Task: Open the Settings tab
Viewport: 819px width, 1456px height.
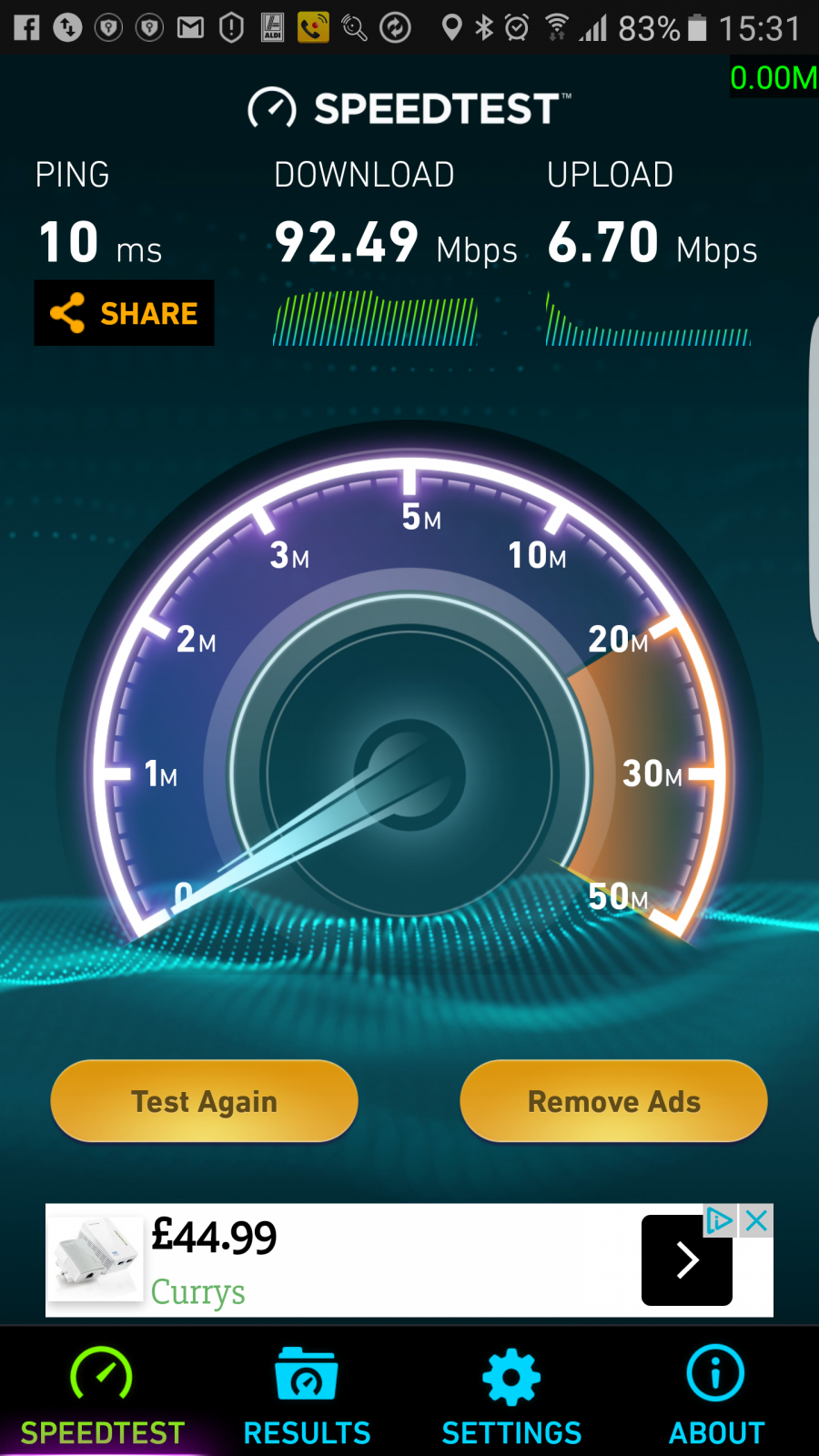Action: pyautogui.click(x=511, y=1396)
